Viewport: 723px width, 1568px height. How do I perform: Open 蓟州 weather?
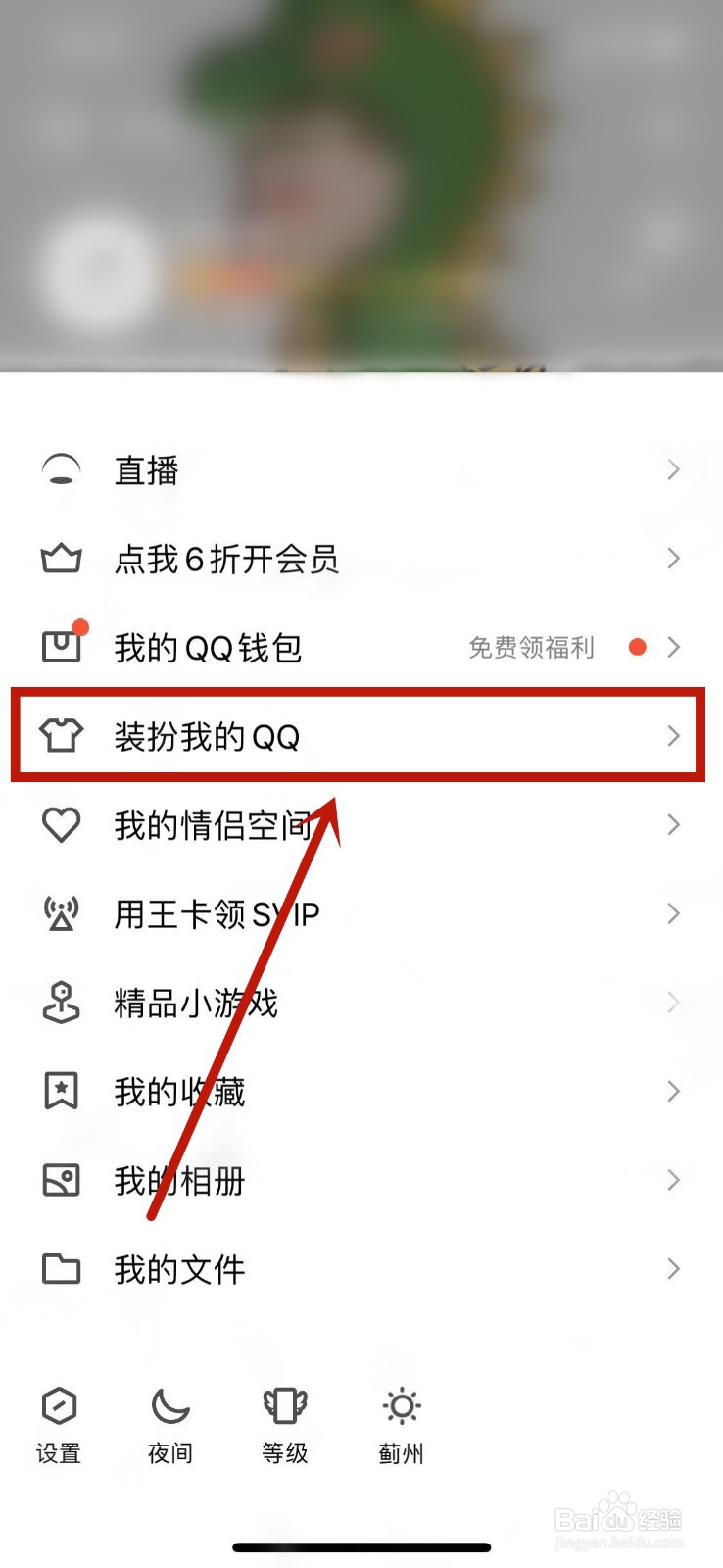(x=401, y=1426)
